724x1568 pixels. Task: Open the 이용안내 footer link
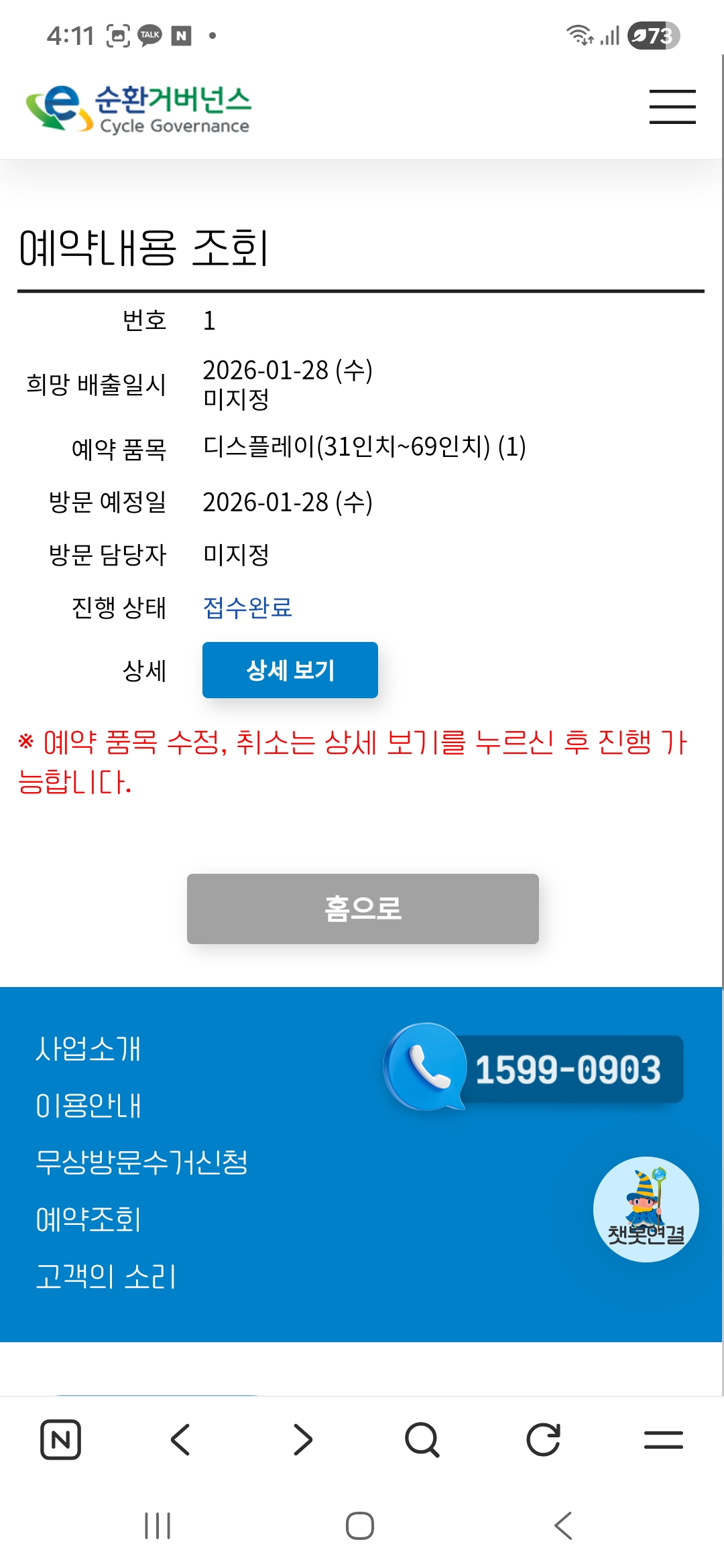[88, 1106]
